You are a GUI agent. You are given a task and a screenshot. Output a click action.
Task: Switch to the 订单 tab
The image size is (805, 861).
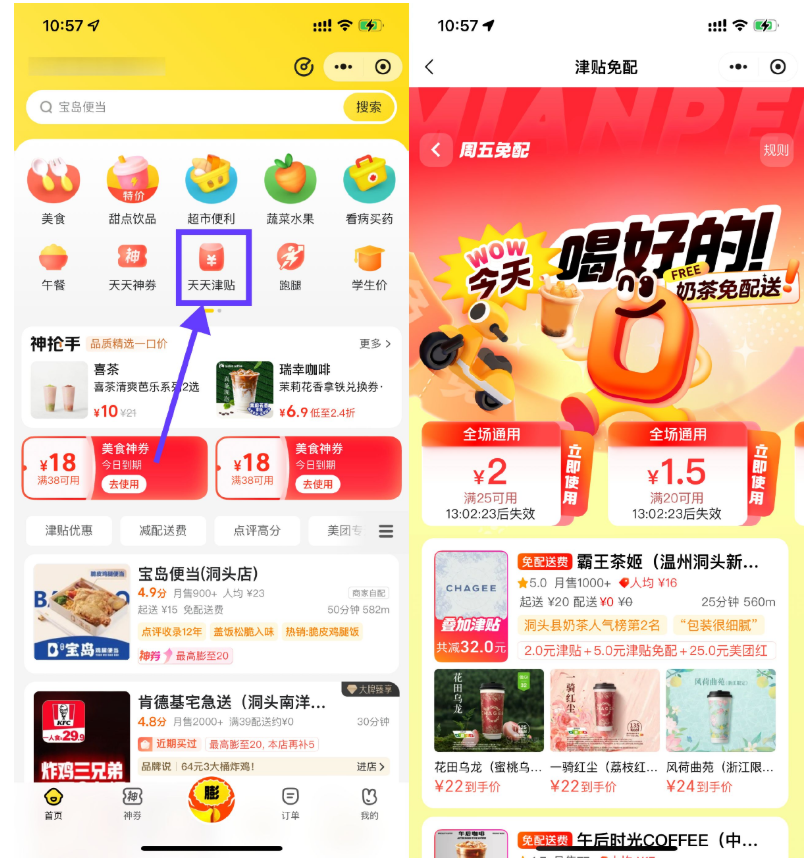click(290, 803)
